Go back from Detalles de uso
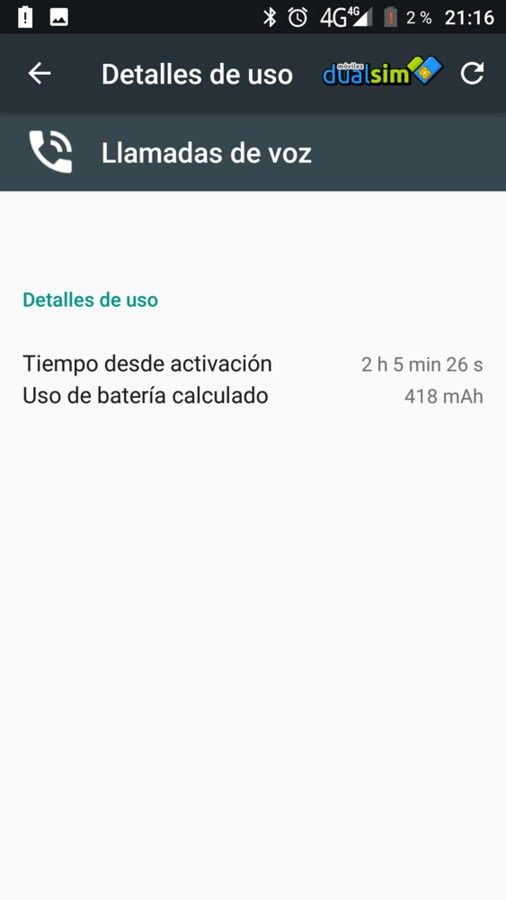Image resolution: width=506 pixels, height=900 pixels. click(40, 73)
